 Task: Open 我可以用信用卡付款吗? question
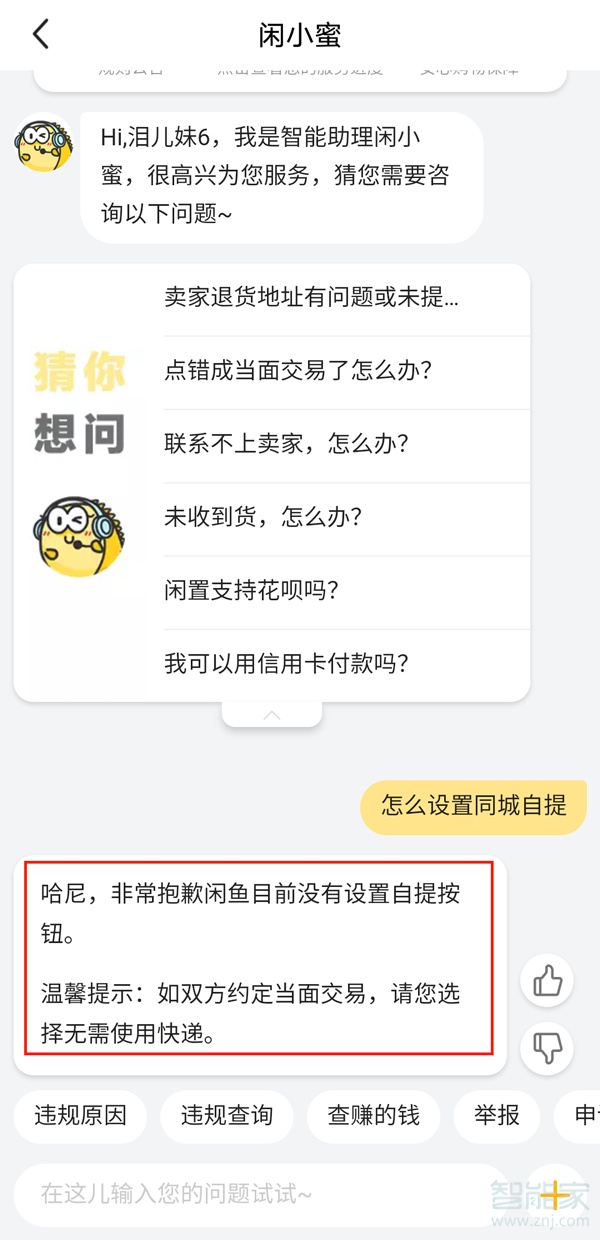tap(286, 663)
